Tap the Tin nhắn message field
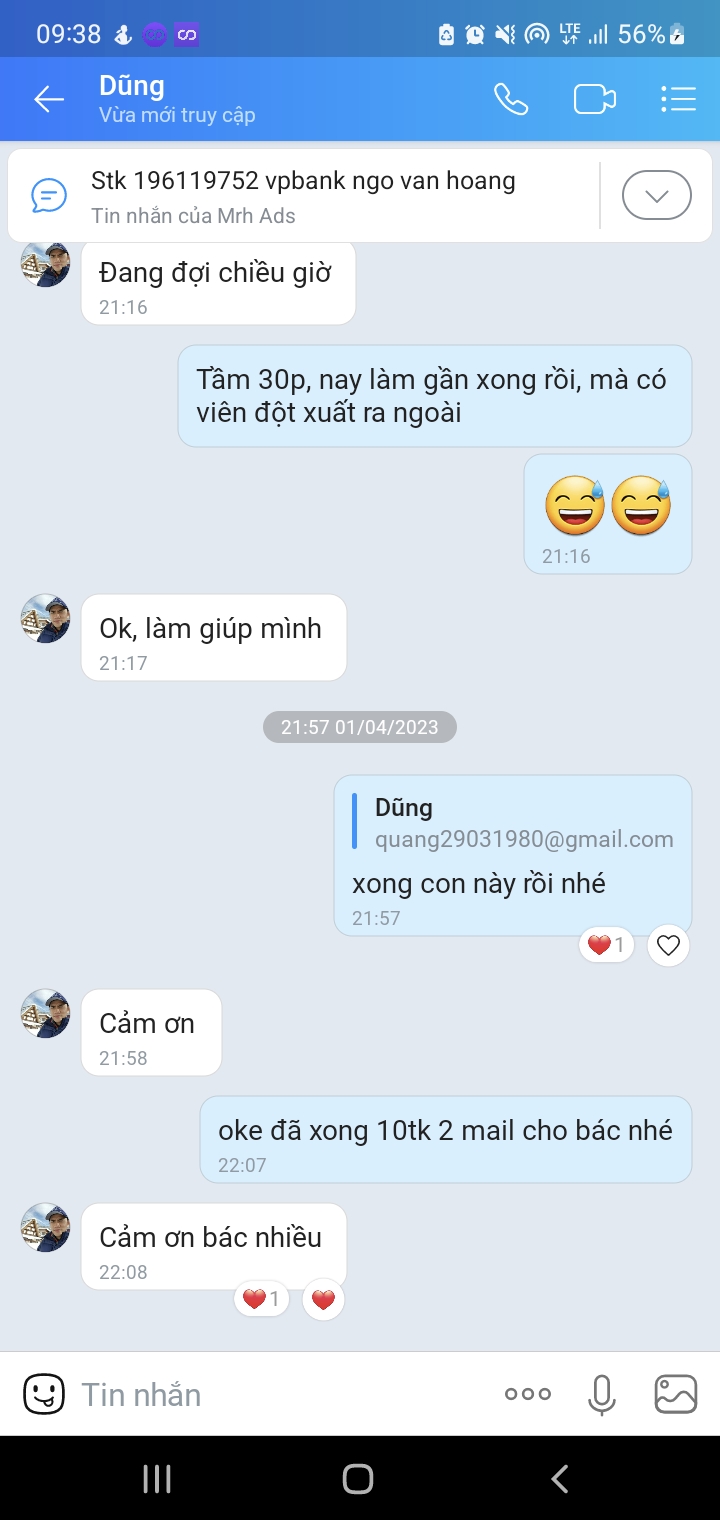 coord(280,1394)
